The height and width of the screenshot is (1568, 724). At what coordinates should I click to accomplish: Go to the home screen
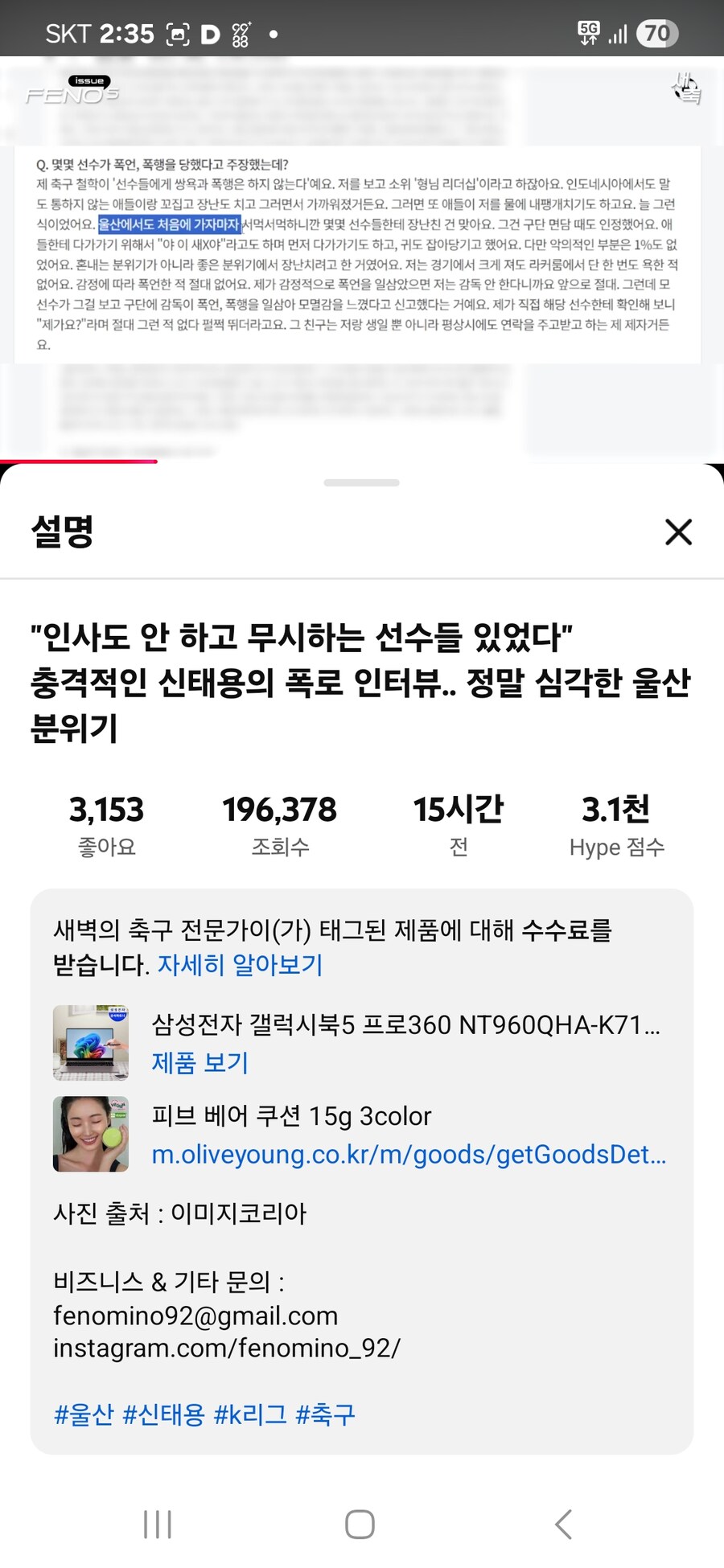360,1524
